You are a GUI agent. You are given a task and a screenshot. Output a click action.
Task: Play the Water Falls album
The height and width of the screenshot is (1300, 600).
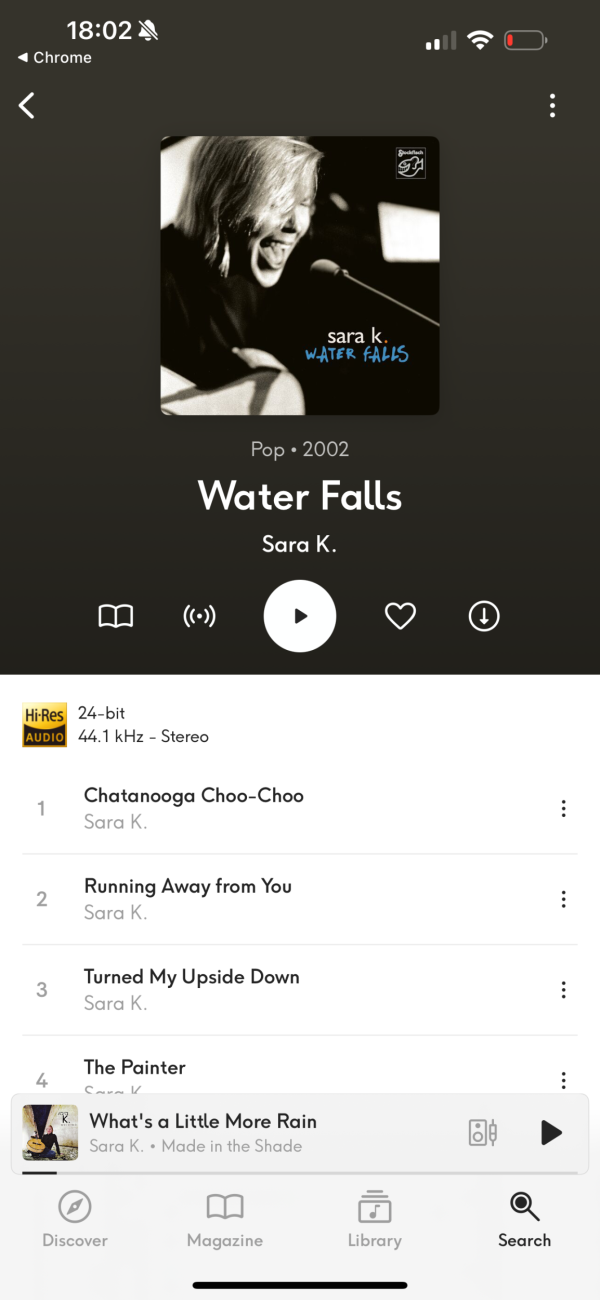click(300, 617)
